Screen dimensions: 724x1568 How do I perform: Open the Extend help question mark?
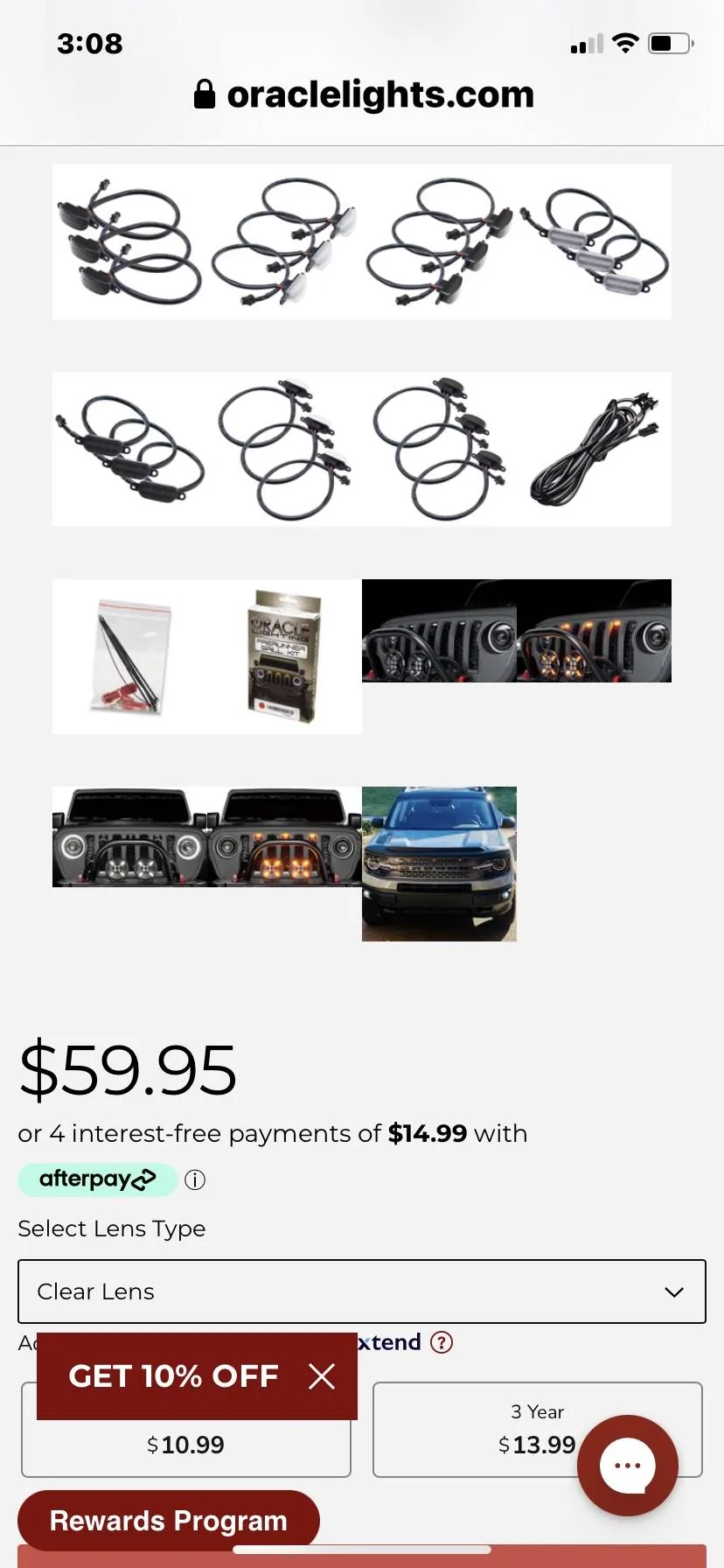tap(442, 1342)
